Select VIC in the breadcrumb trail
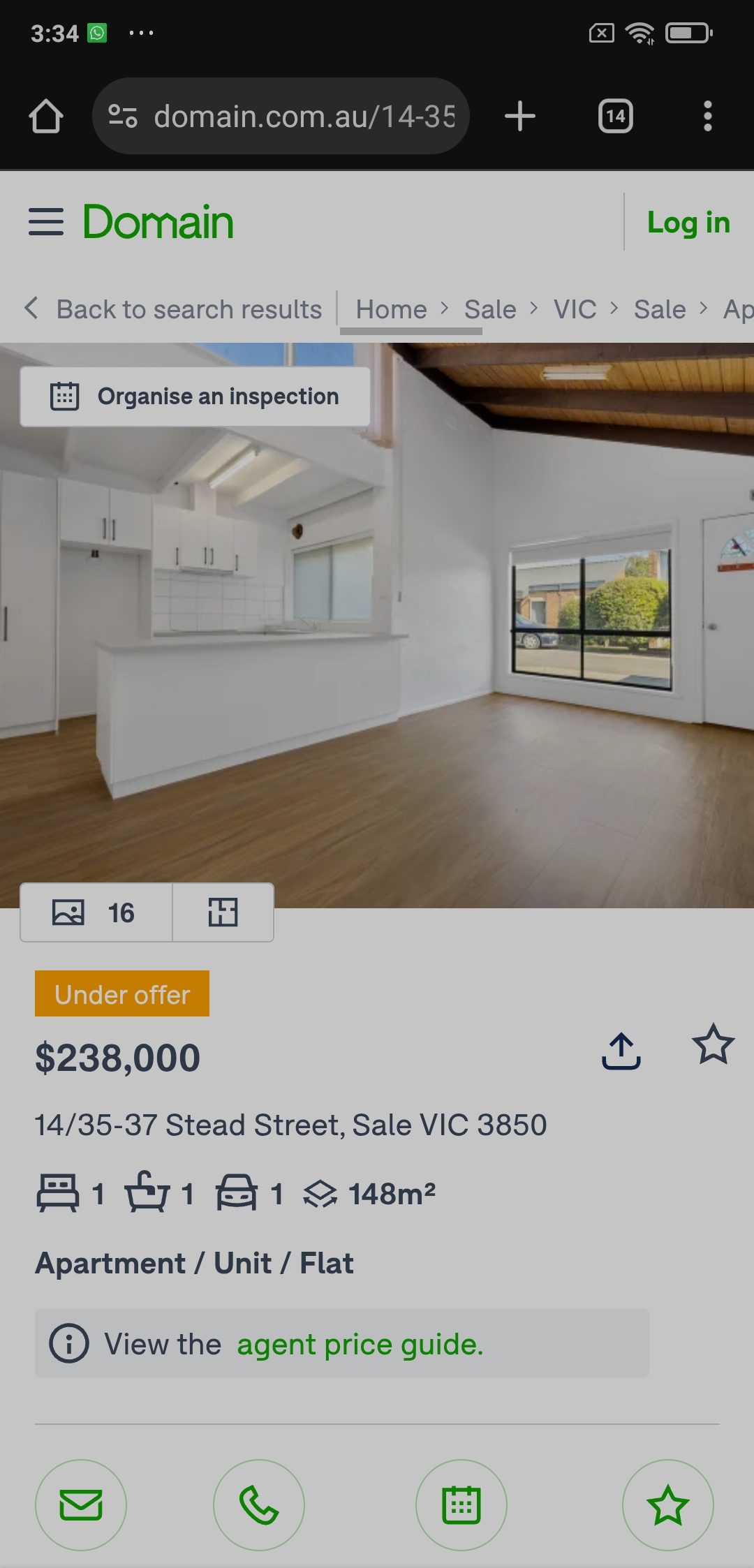The width and height of the screenshot is (754, 1568). (x=574, y=309)
